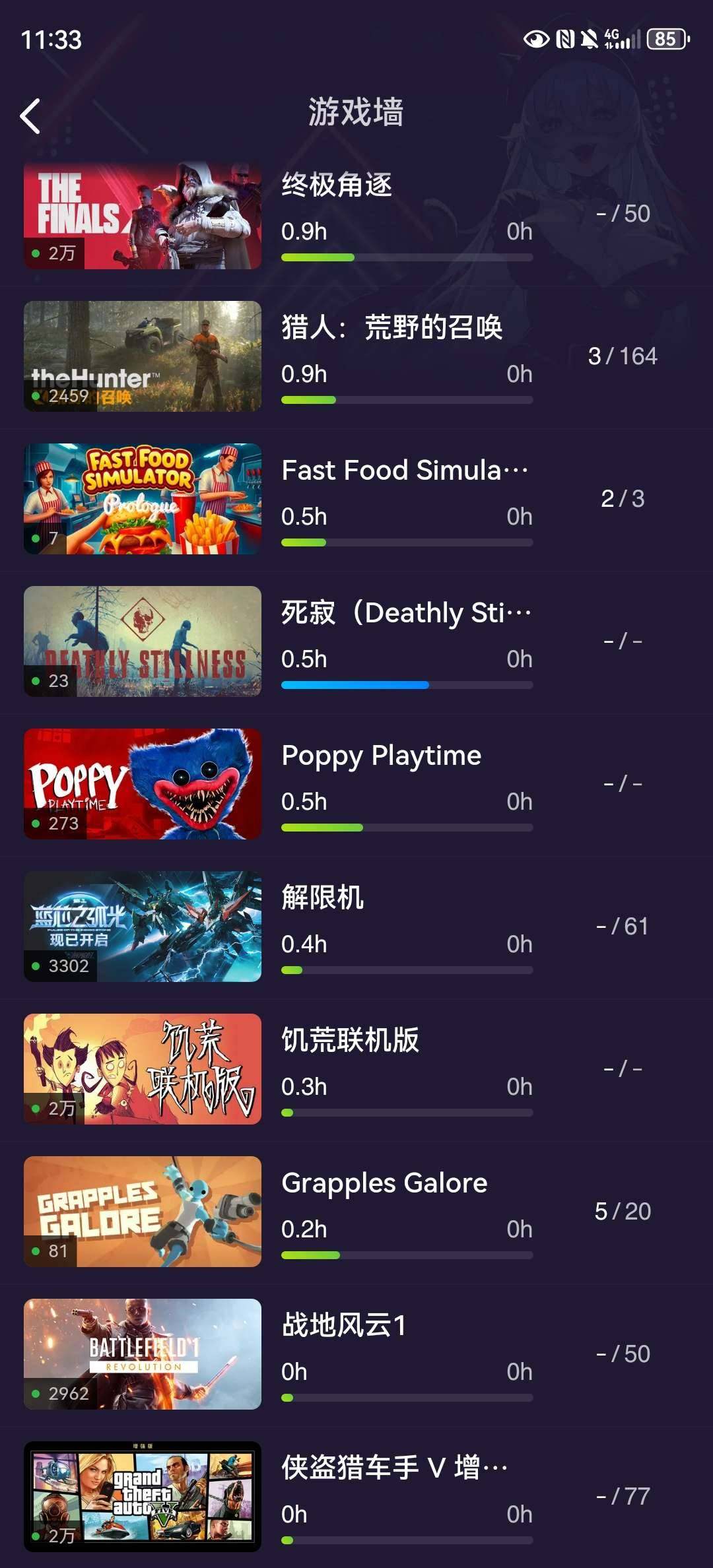
Task: Expand the truncated 死寂 (Deathly Stillness) title
Action: pos(404,612)
